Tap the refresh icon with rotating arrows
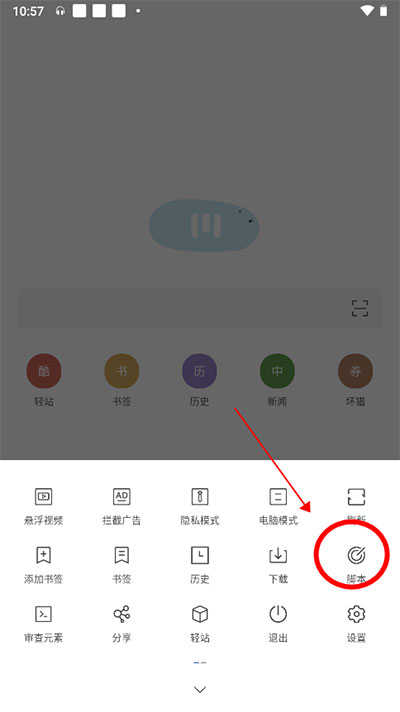The image size is (400, 712). tap(356, 504)
